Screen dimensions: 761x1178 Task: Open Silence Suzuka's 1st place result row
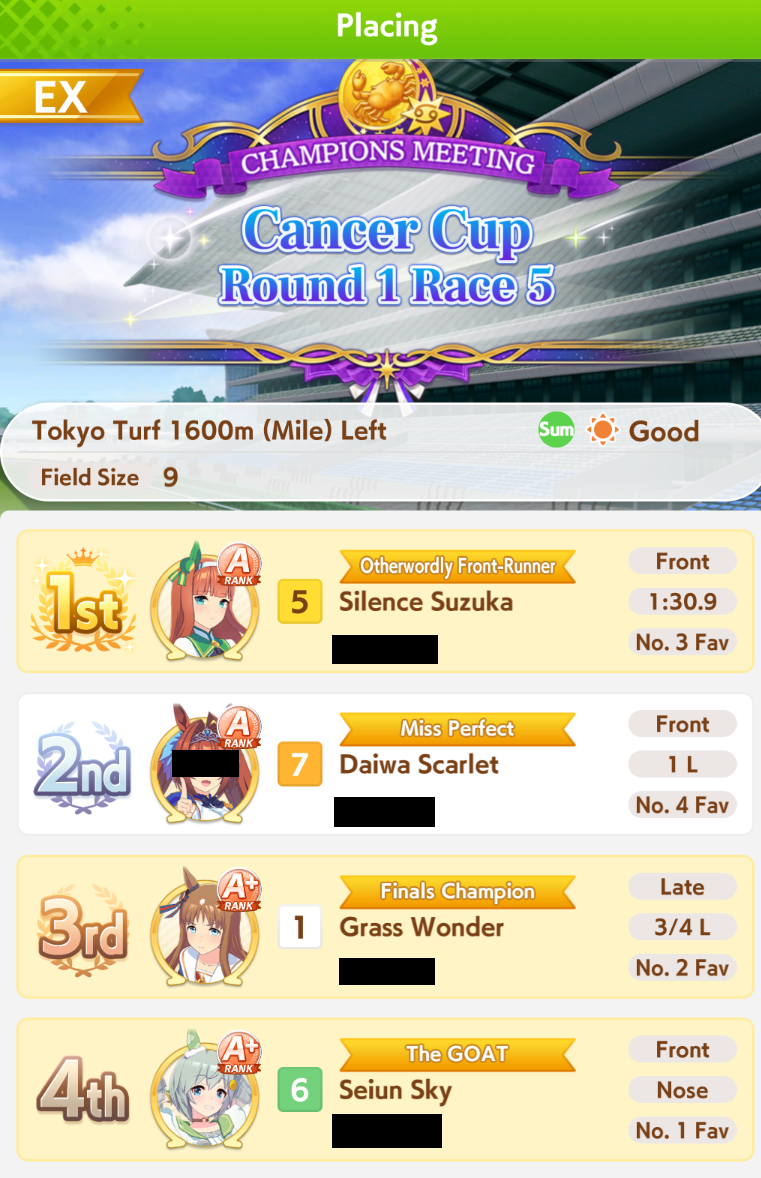pyautogui.click(x=384, y=601)
